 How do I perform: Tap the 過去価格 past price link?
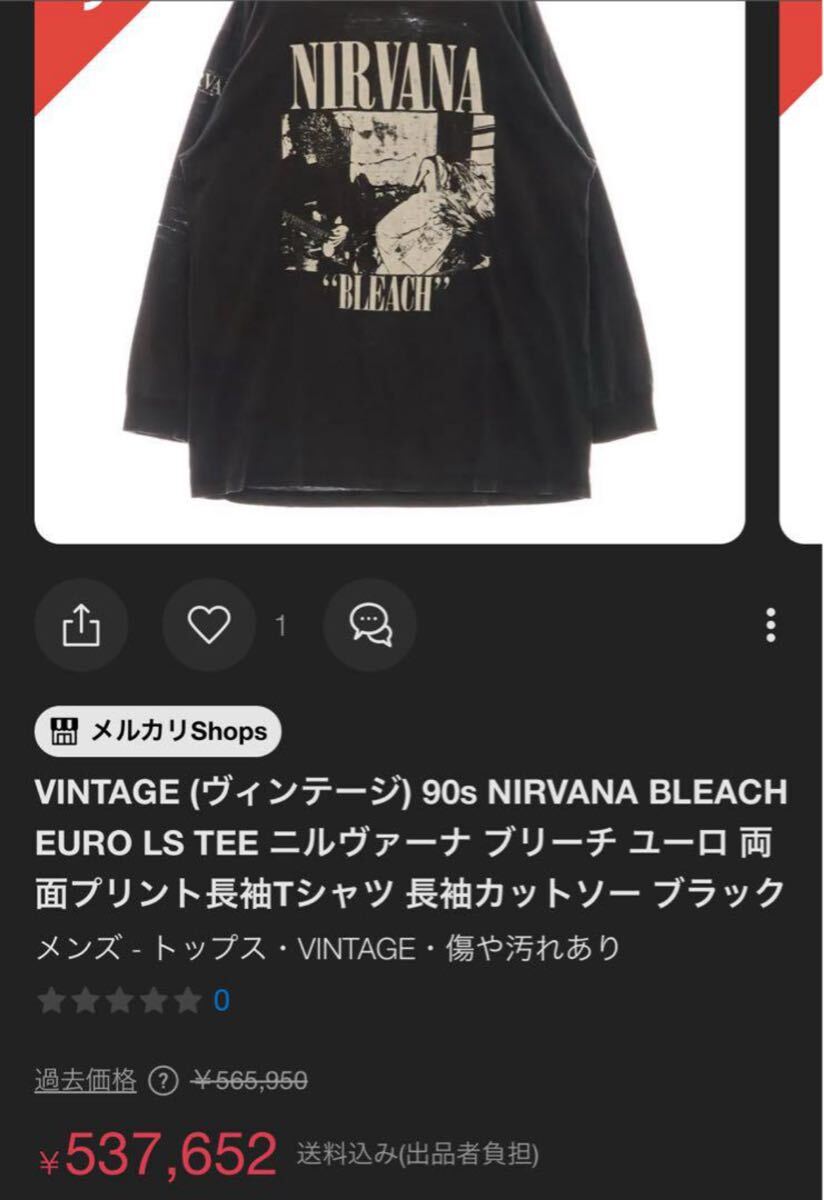(85, 1081)
